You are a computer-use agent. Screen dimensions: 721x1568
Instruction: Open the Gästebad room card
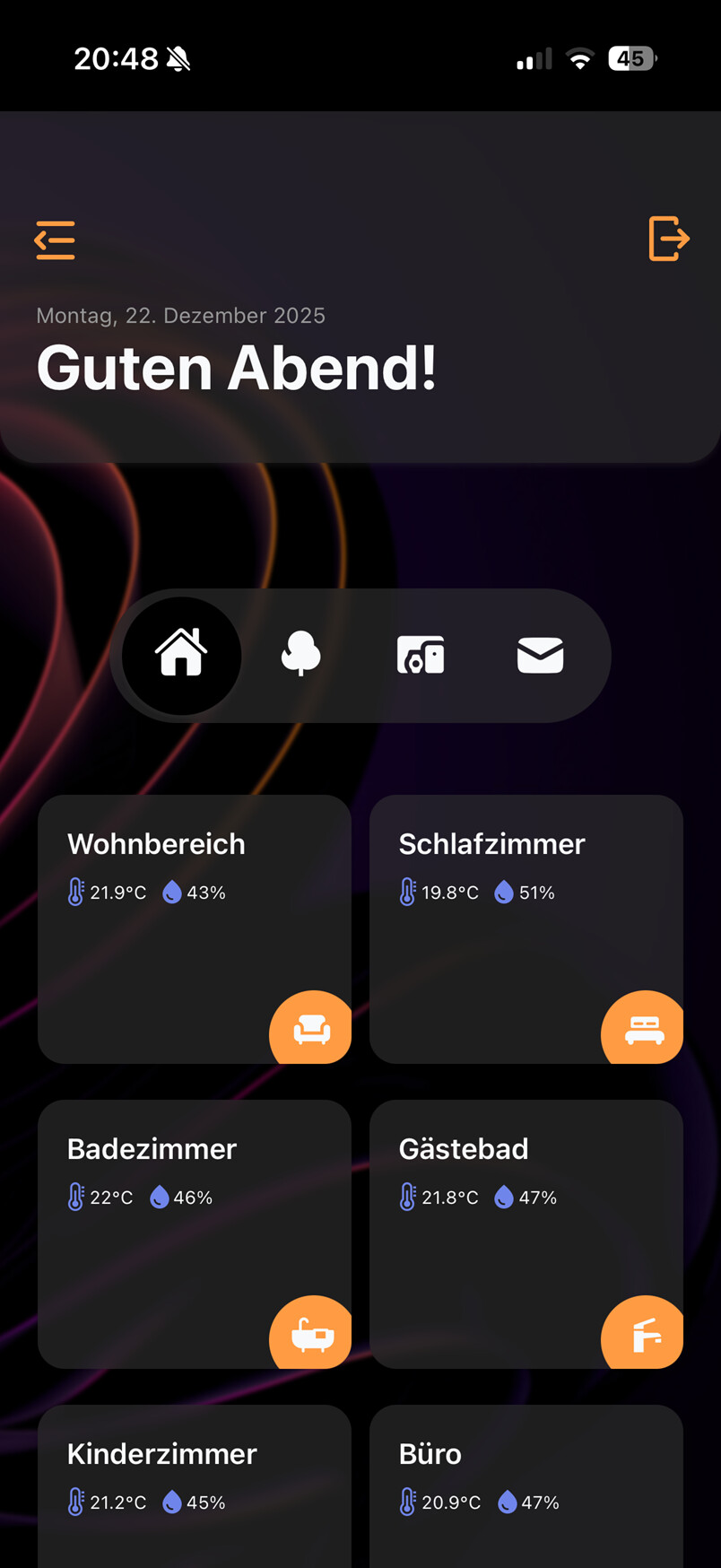(526, 1233)
